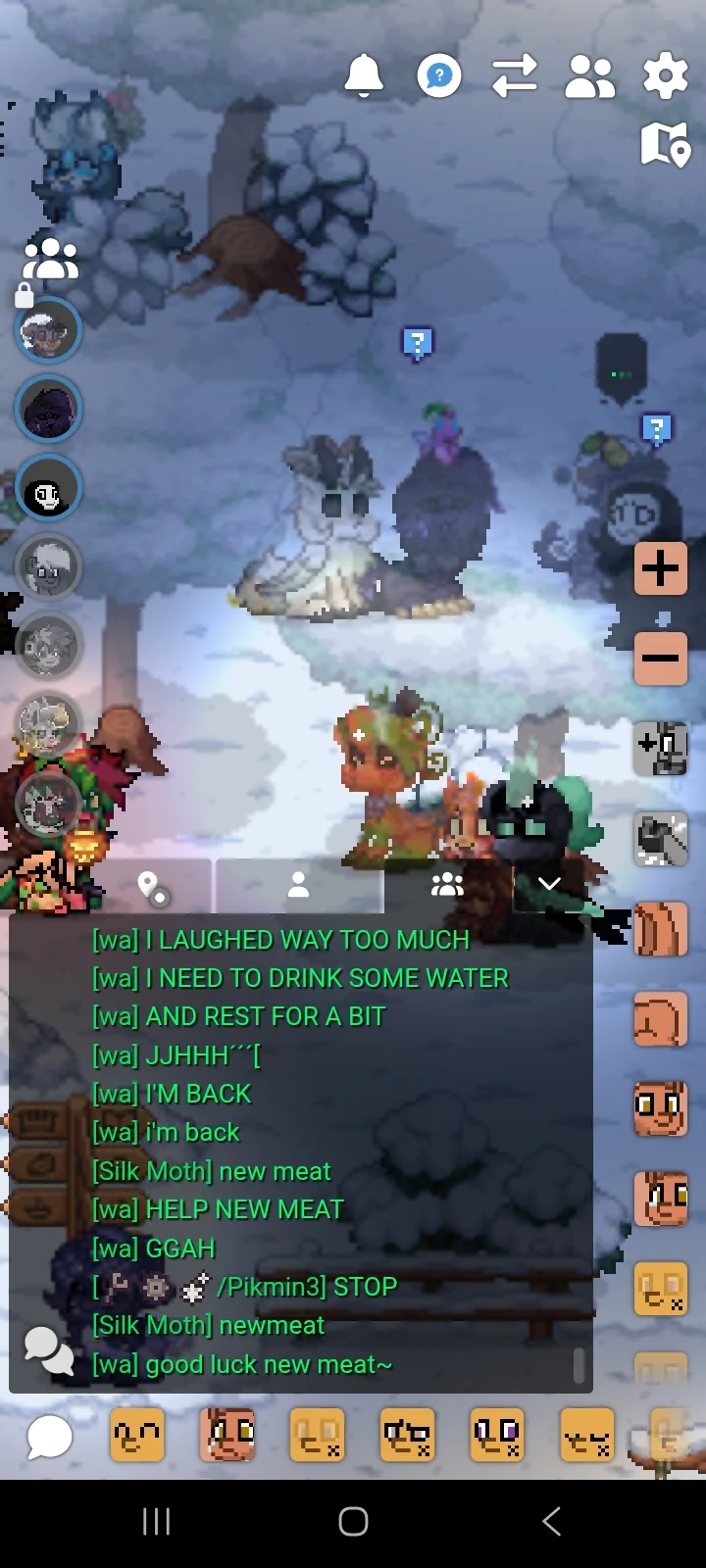Switch to the party group chat tab
The height and width of the screenshot is (1568, 706).
point(447,885)
